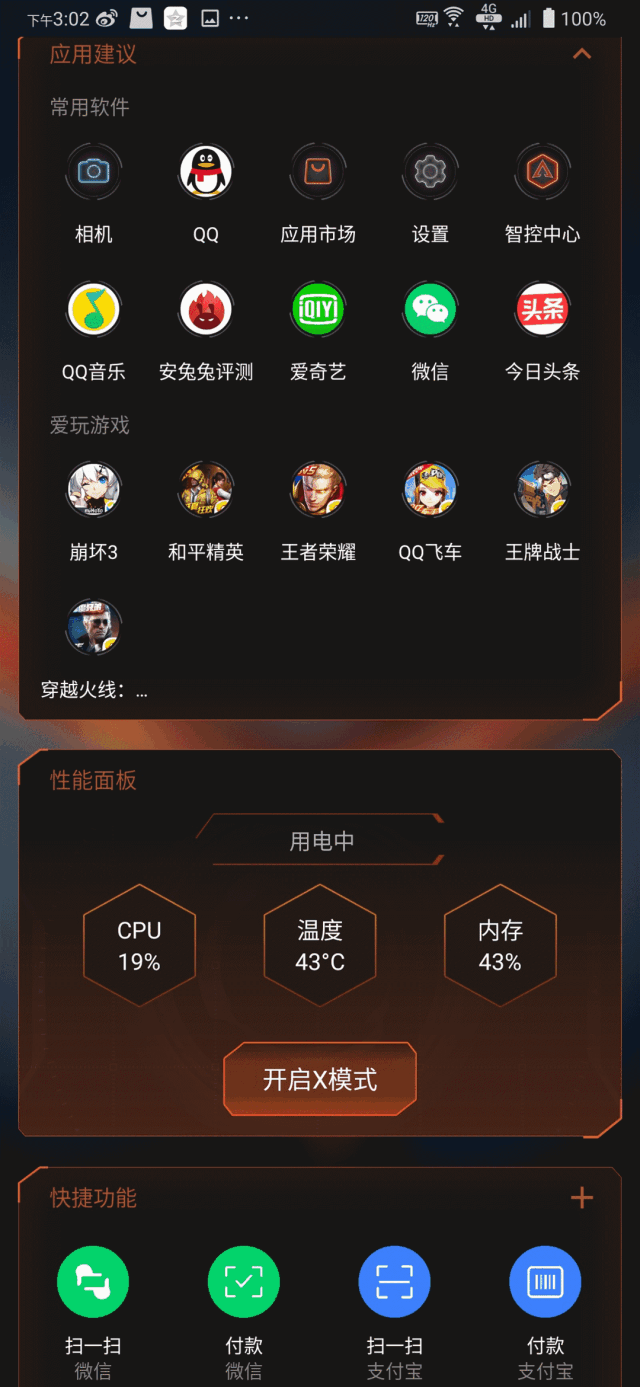
Task: Open 微信 from common apps
Action: [430, 310]
